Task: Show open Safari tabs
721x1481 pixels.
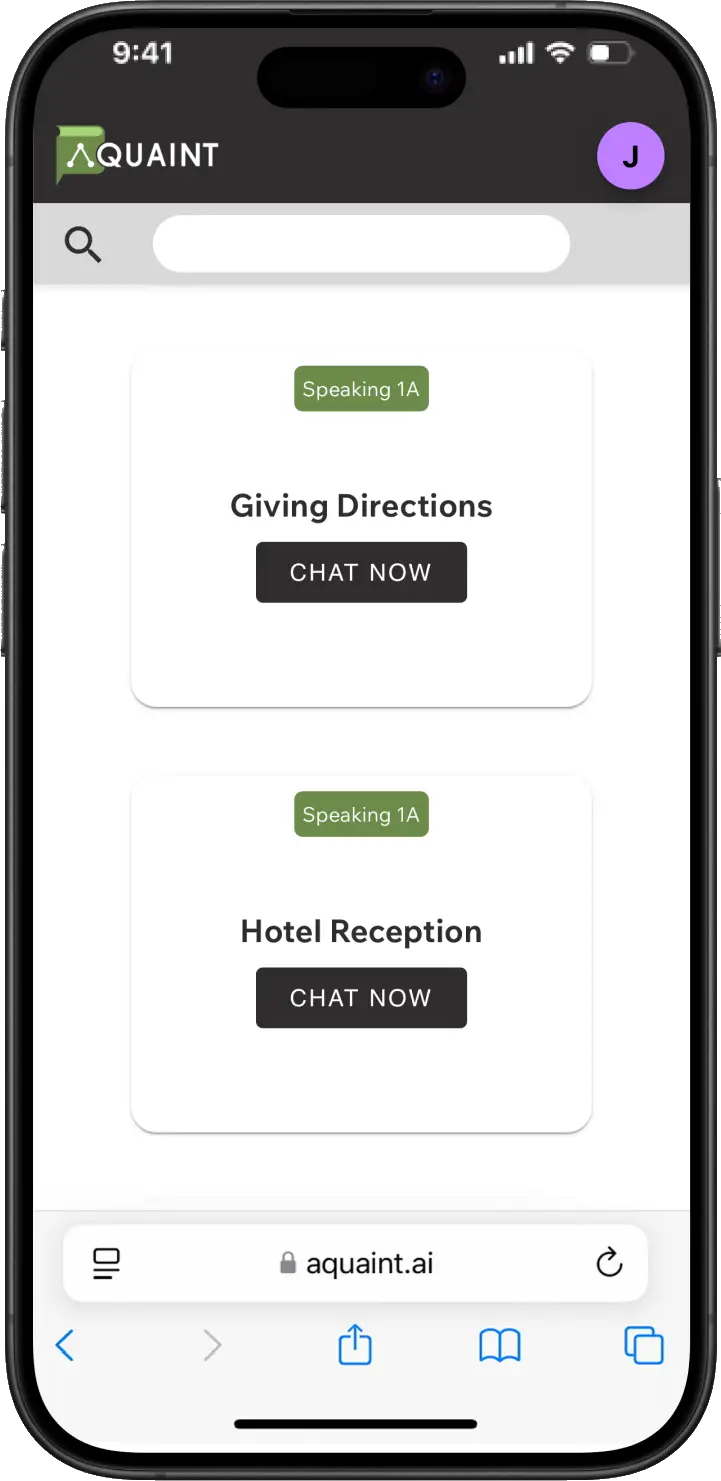Action: [644, 1346]
